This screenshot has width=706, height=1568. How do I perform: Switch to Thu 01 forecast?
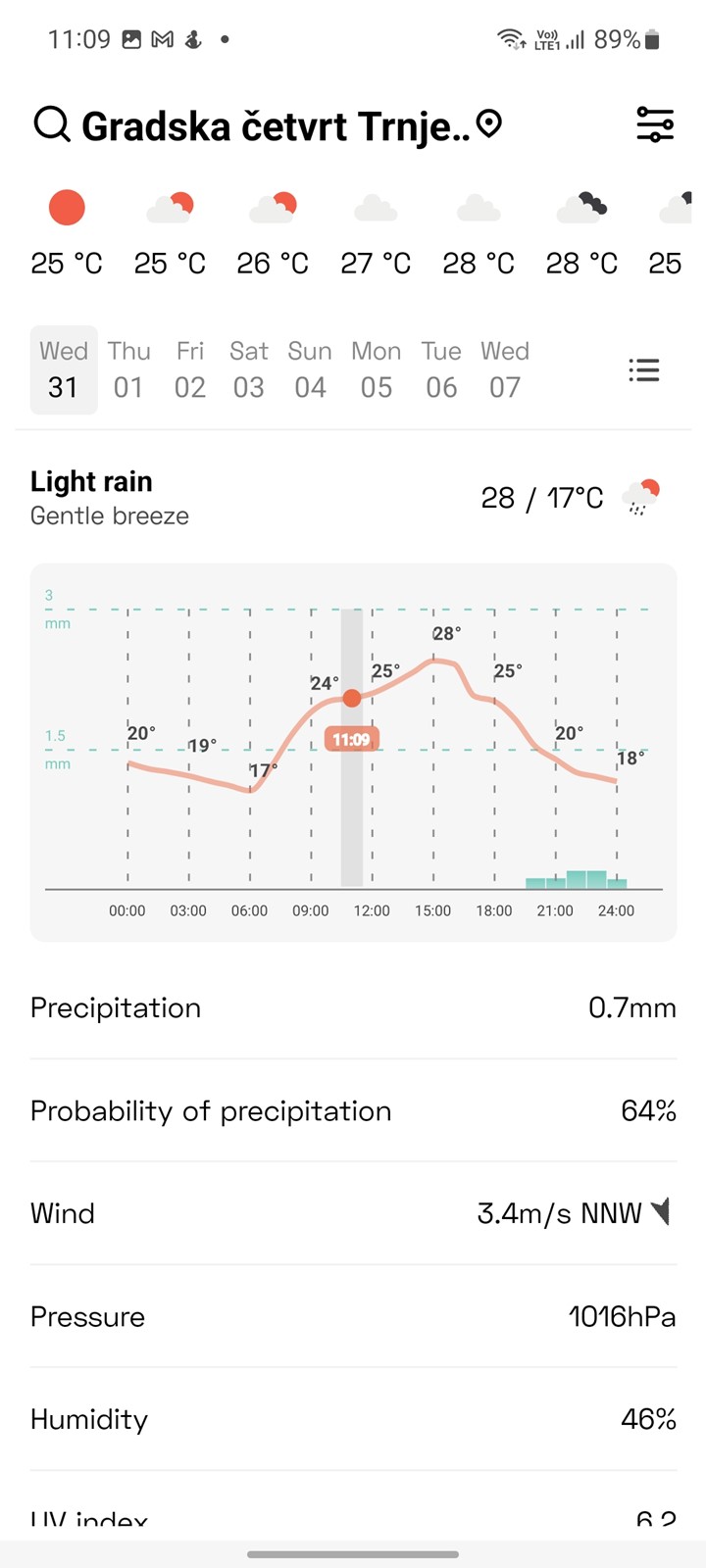tap(128, 369)
